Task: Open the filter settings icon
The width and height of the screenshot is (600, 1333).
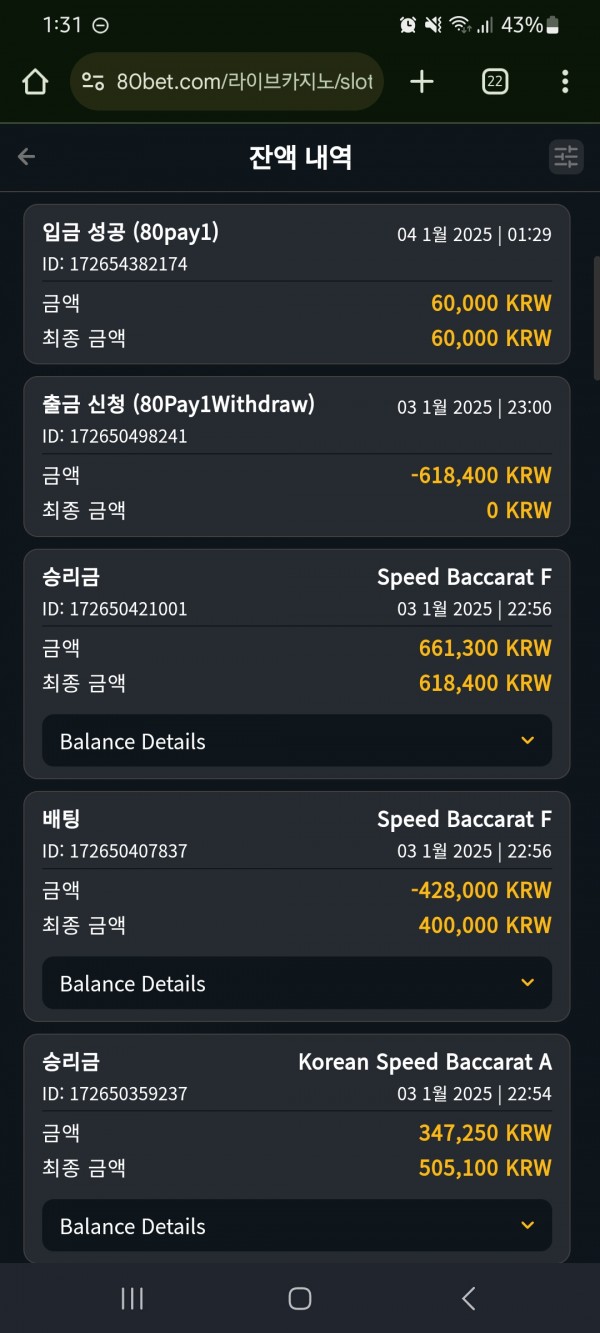Action: point(566,156)
